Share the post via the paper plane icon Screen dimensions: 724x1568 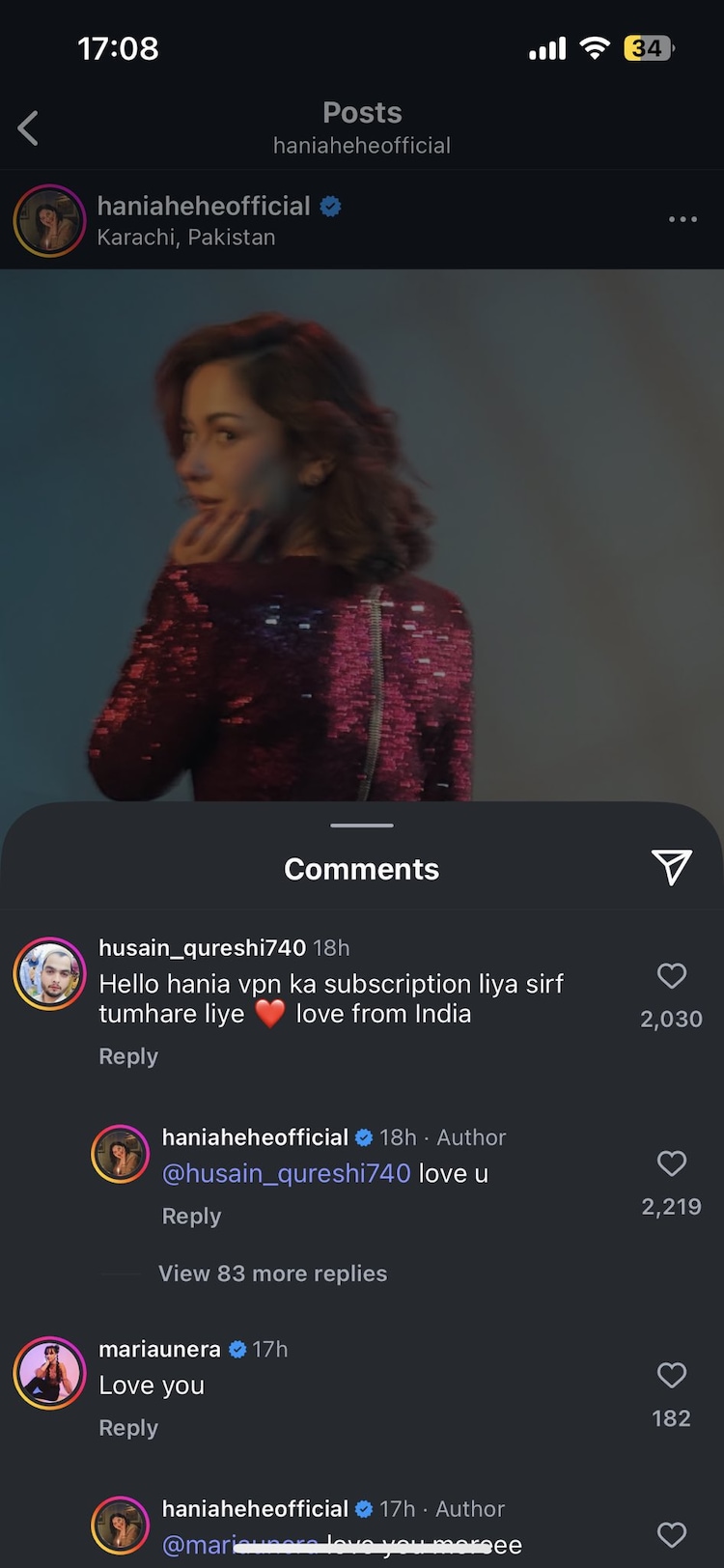(x=671, y=866)
